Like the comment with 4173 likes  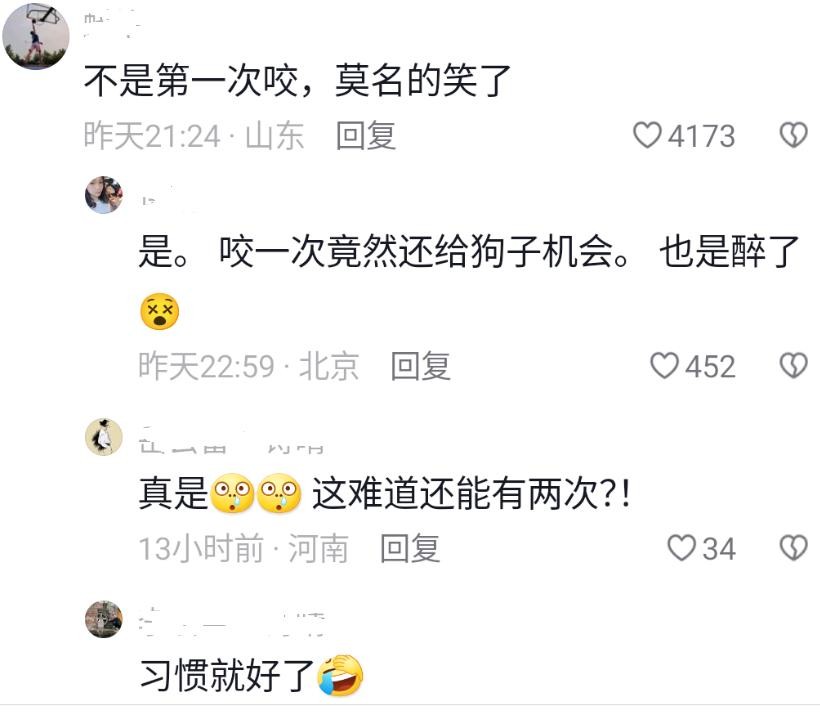point(649,136)
